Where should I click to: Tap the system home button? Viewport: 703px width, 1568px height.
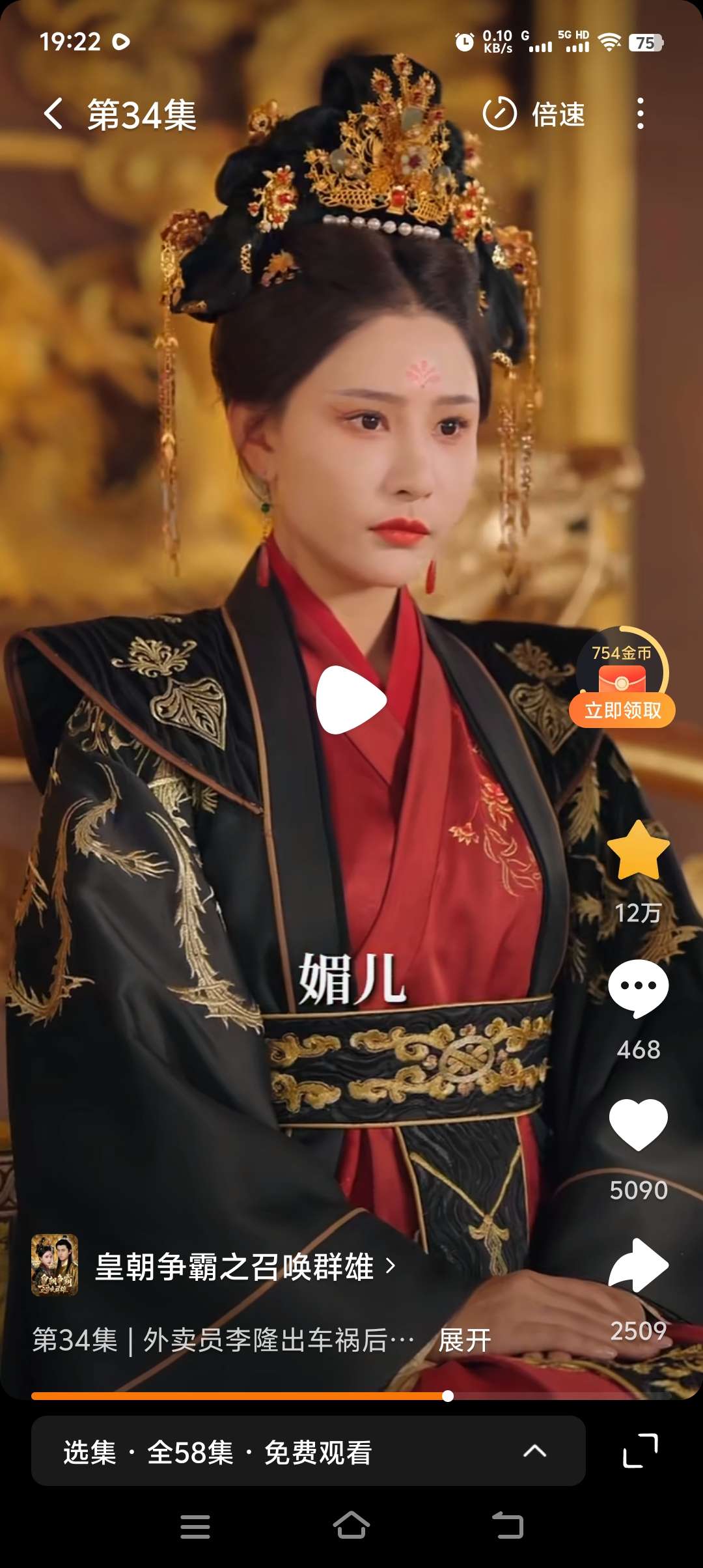pyautogui.click(x=351, y=1526)
